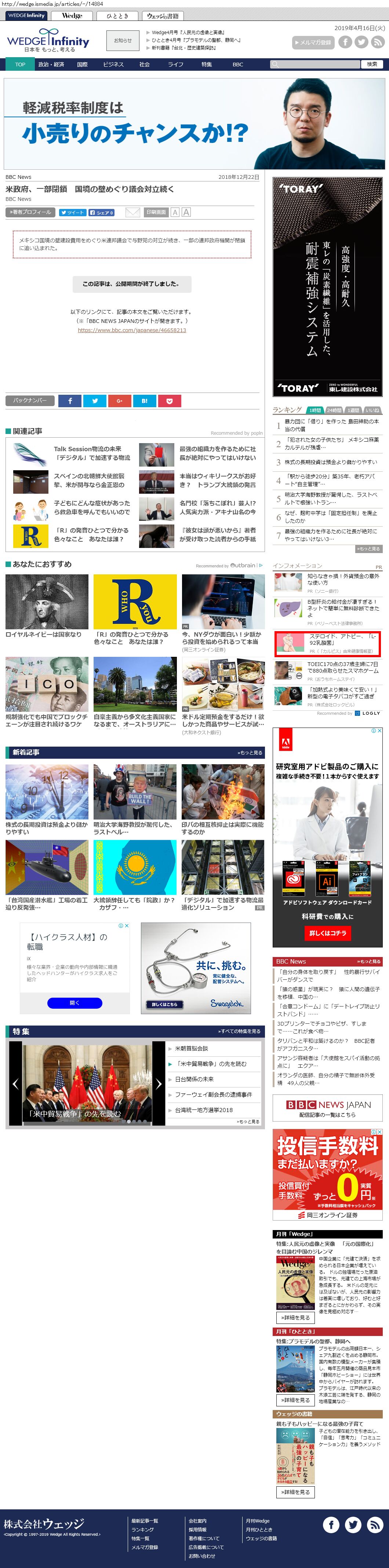Open the 印刷画面 print view

156,213
